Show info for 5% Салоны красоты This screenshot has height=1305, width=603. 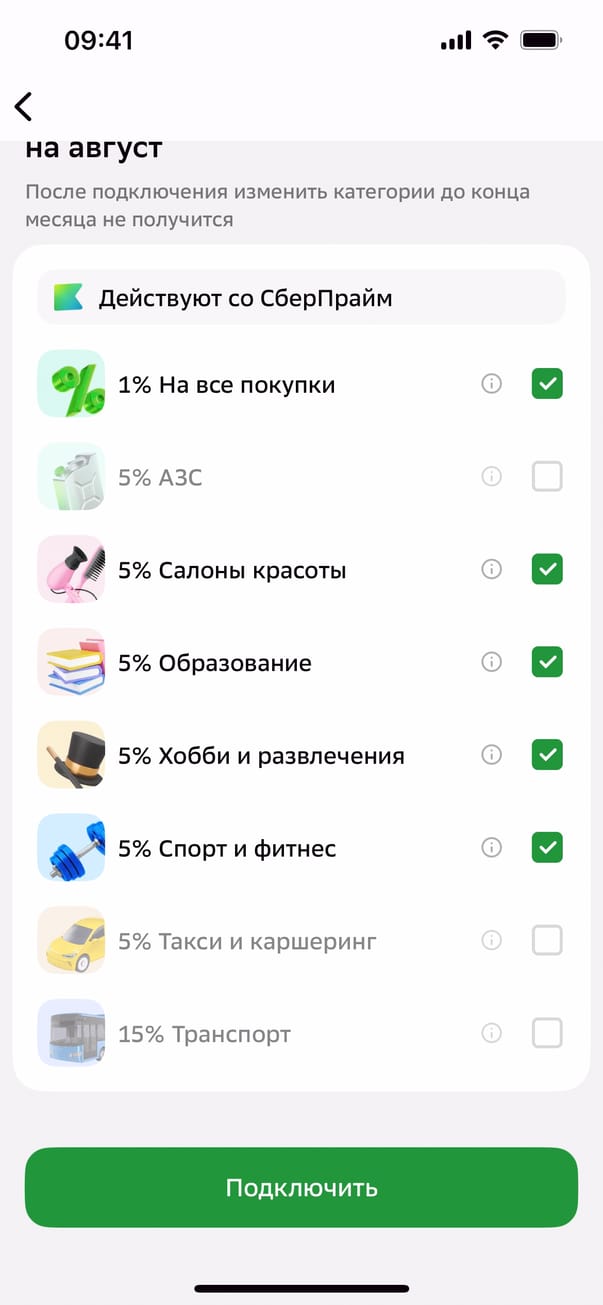[x=491, y=569]
